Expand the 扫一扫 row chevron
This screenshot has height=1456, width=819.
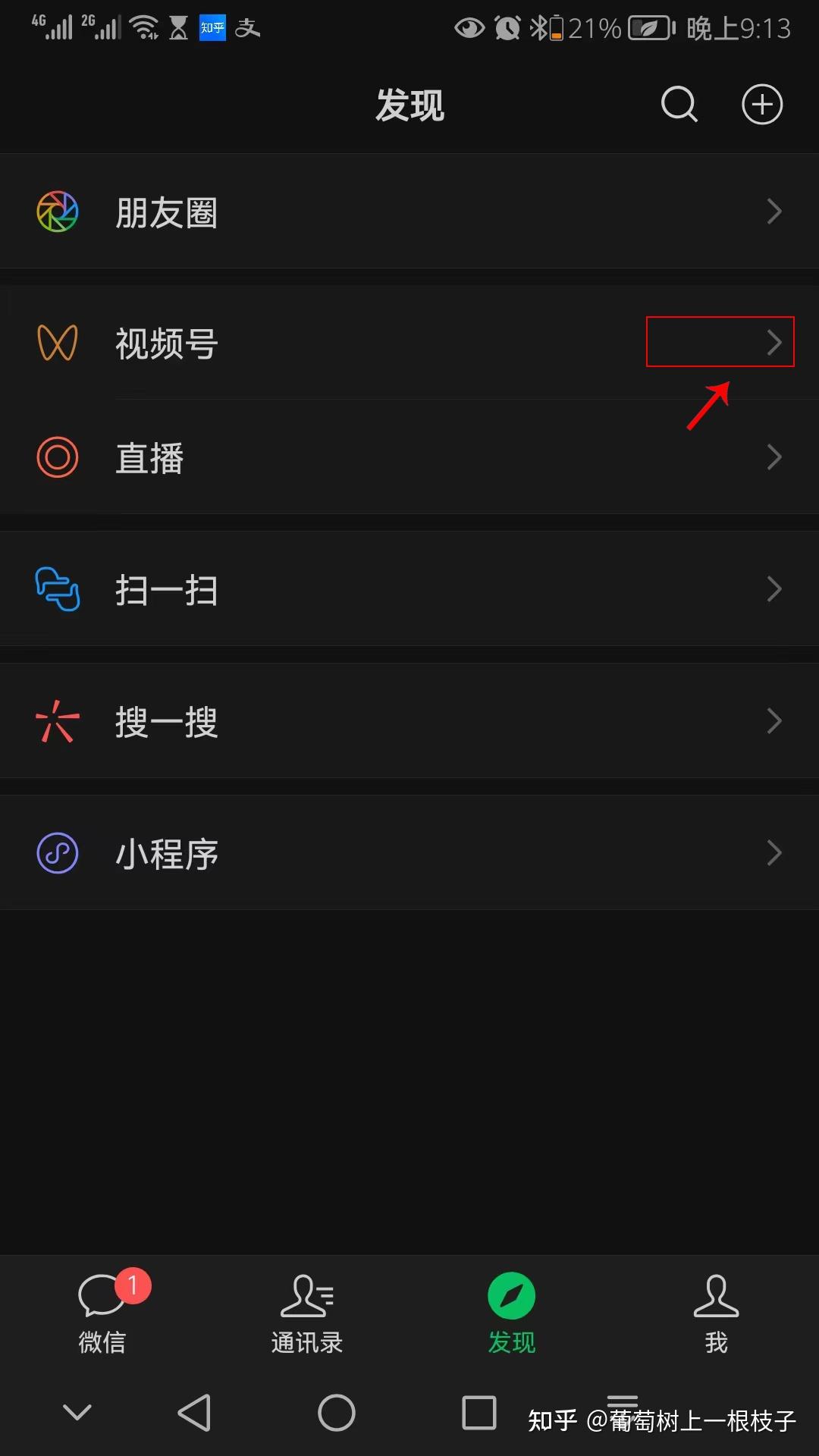click(x=774, y=588)
